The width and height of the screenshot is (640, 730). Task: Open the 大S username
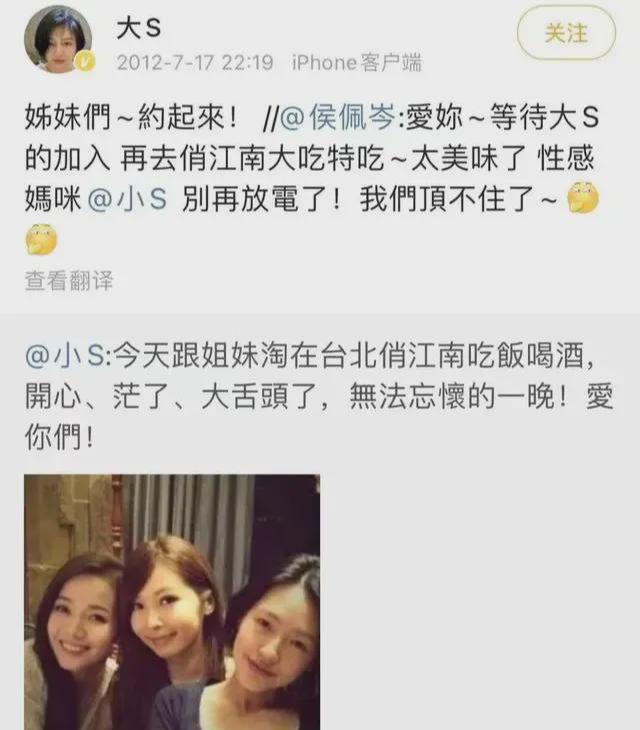pos(136,30)
